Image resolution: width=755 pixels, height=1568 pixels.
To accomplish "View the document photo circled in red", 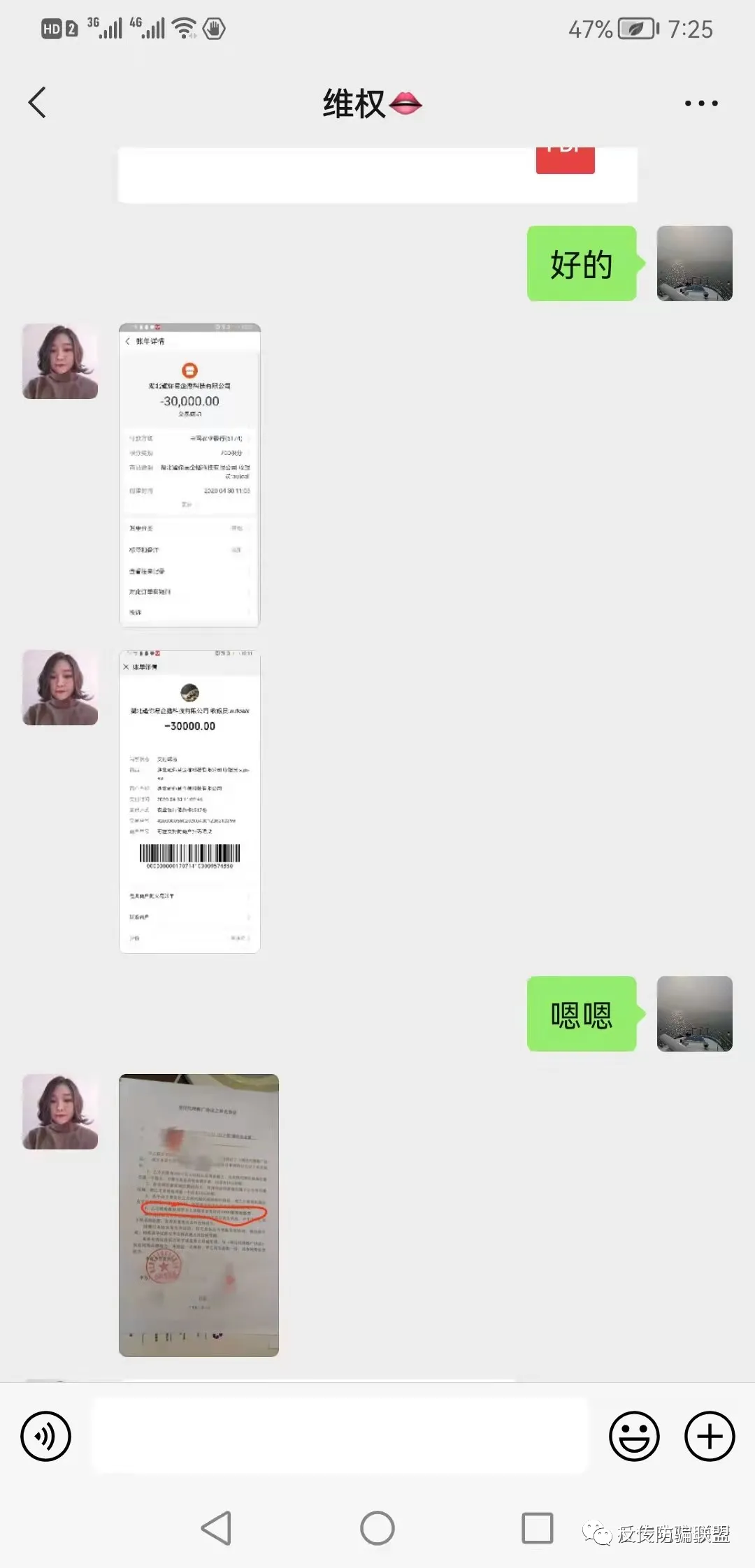I will [x=199, y=1215].
